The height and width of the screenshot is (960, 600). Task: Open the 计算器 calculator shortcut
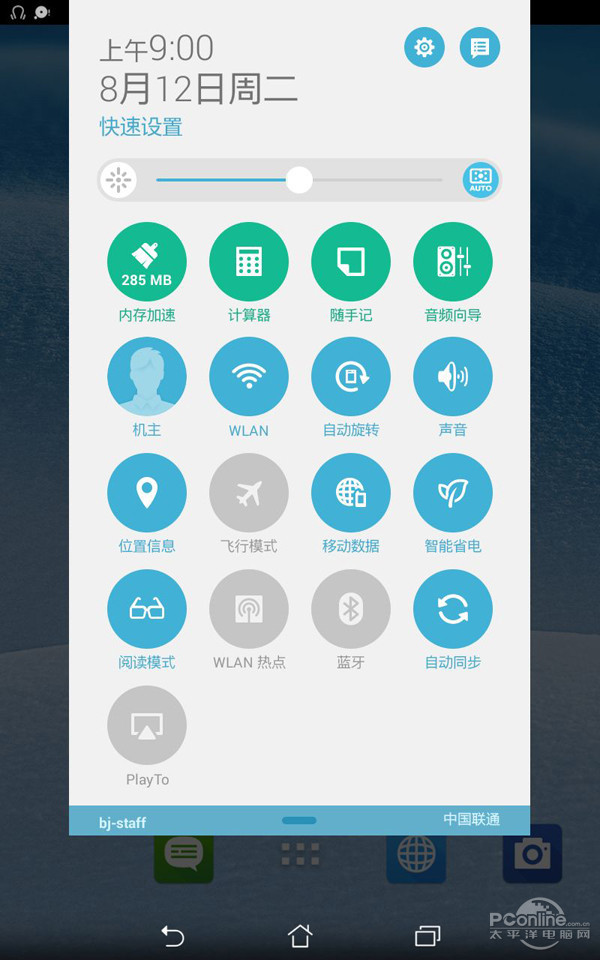[249, 262]
